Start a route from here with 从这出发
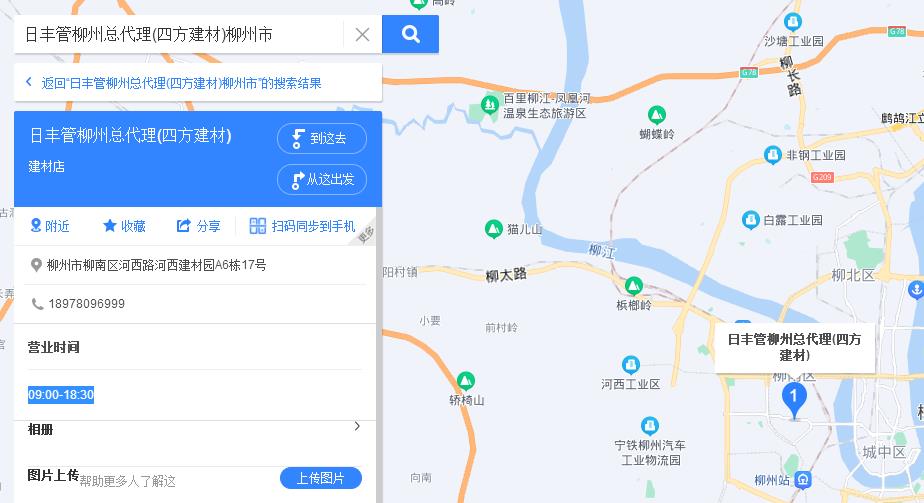 coord(321,180)
